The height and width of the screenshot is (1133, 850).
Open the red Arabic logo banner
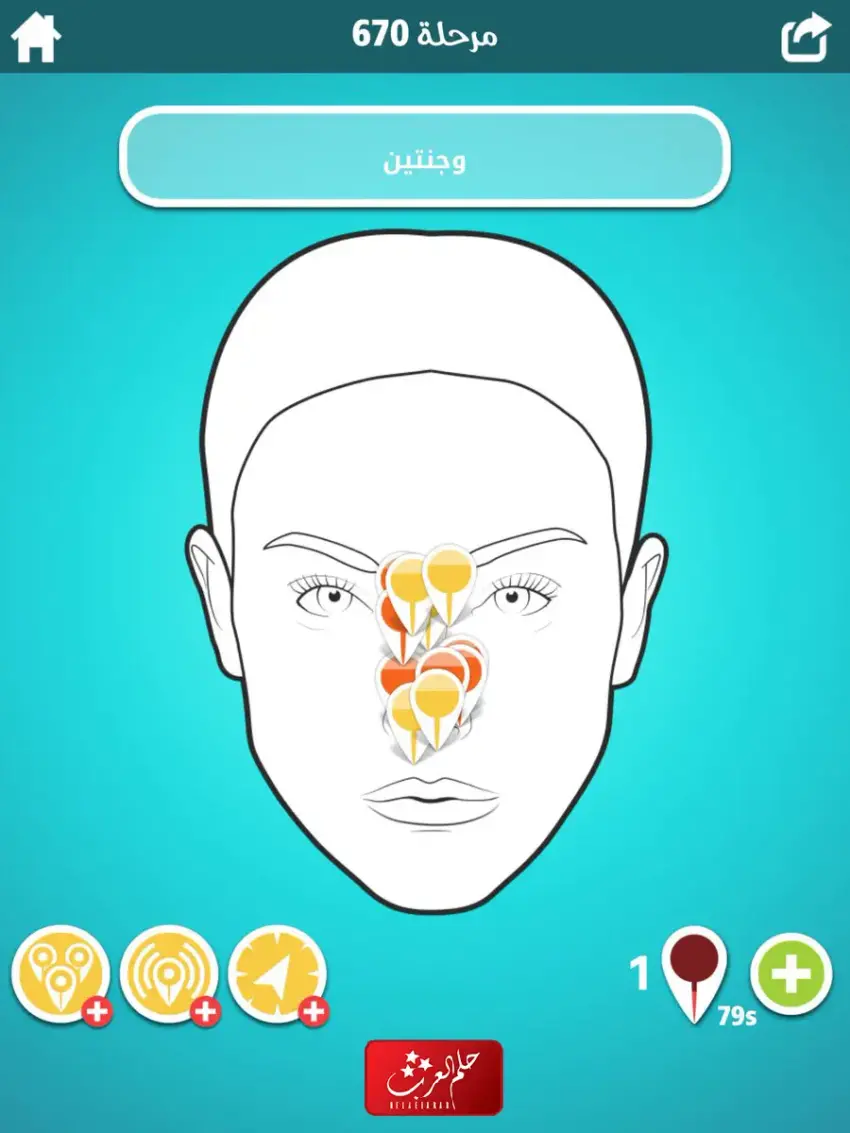pos(433,1077)
